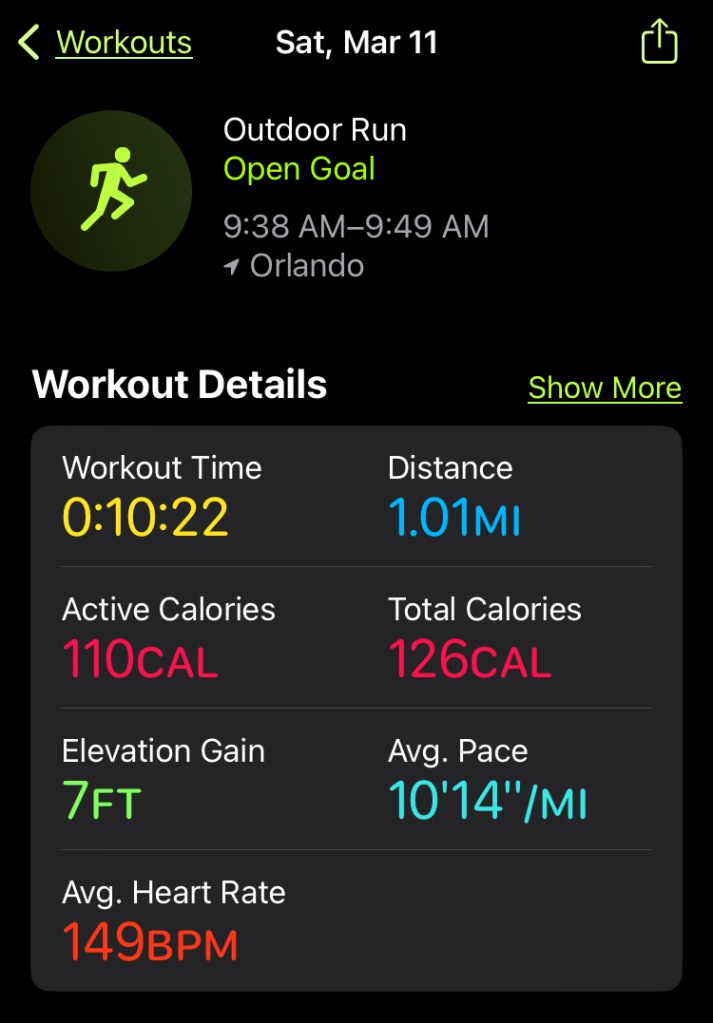Tap Show More for workout details
Image resolution: width=713 pixels, height=1023 pixels.
pyautogui.click(x=604, y=388)
